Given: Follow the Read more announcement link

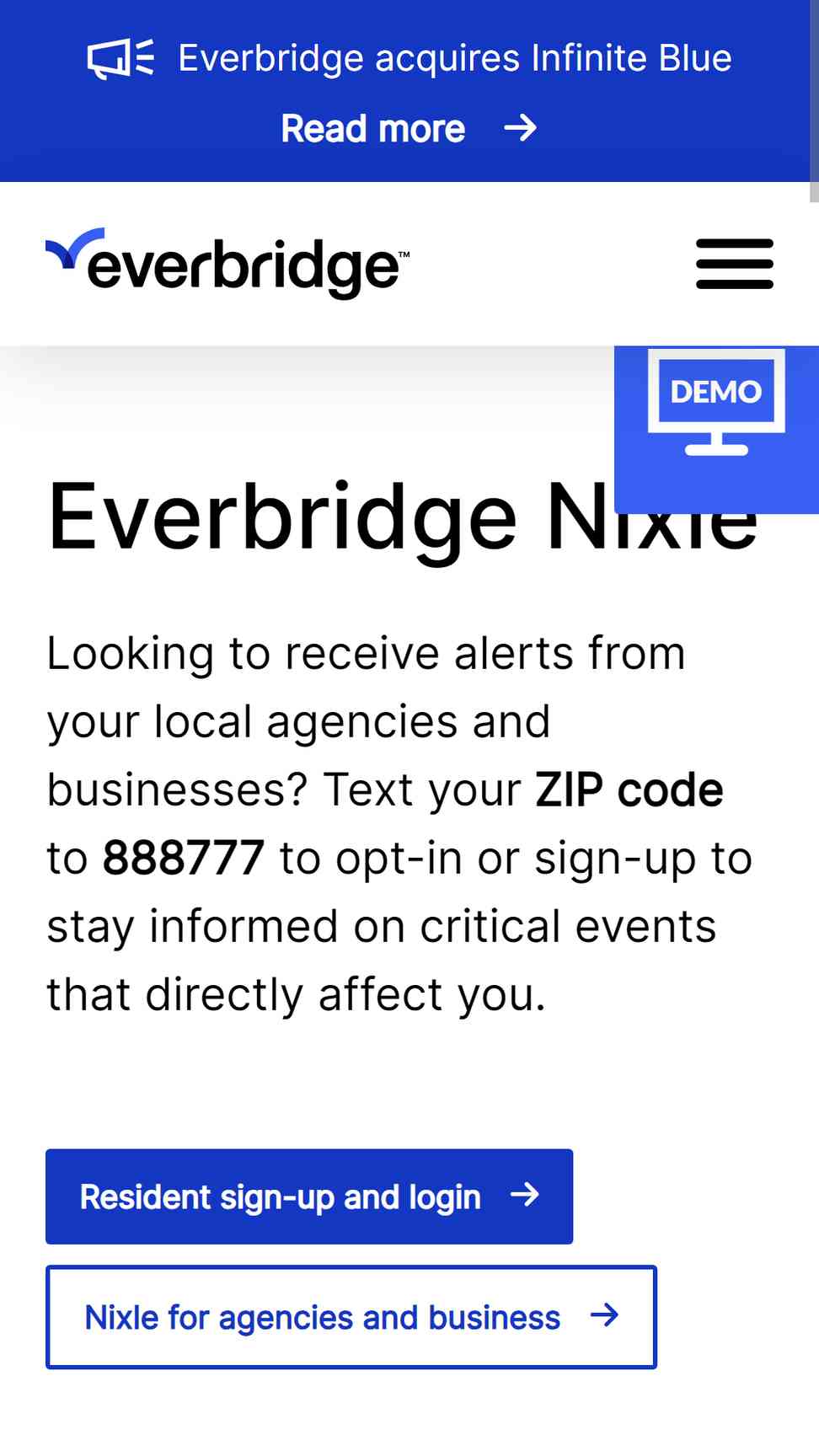Looking at the screenshot, I should (x=409, y=129).
